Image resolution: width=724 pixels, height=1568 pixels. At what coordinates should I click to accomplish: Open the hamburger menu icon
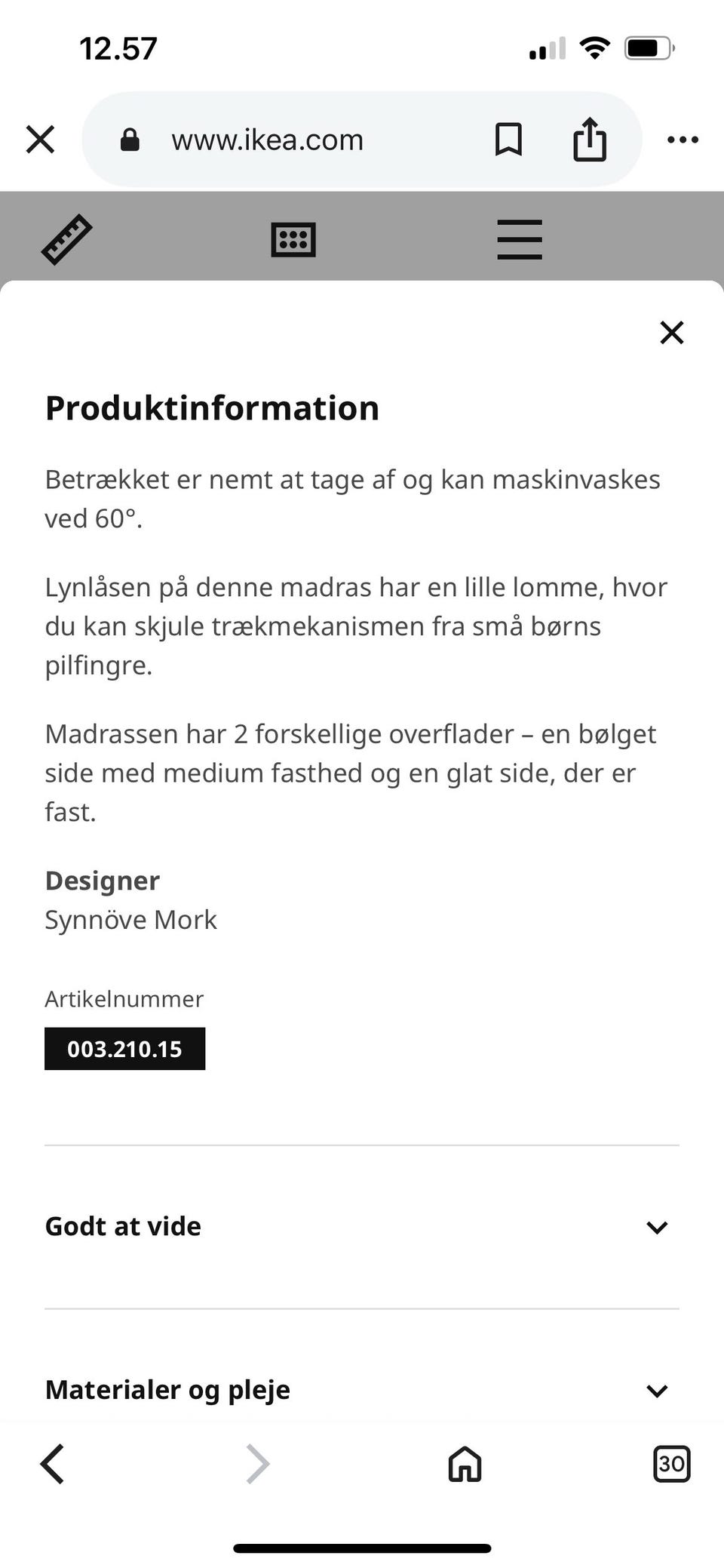[x=519, y=238]
